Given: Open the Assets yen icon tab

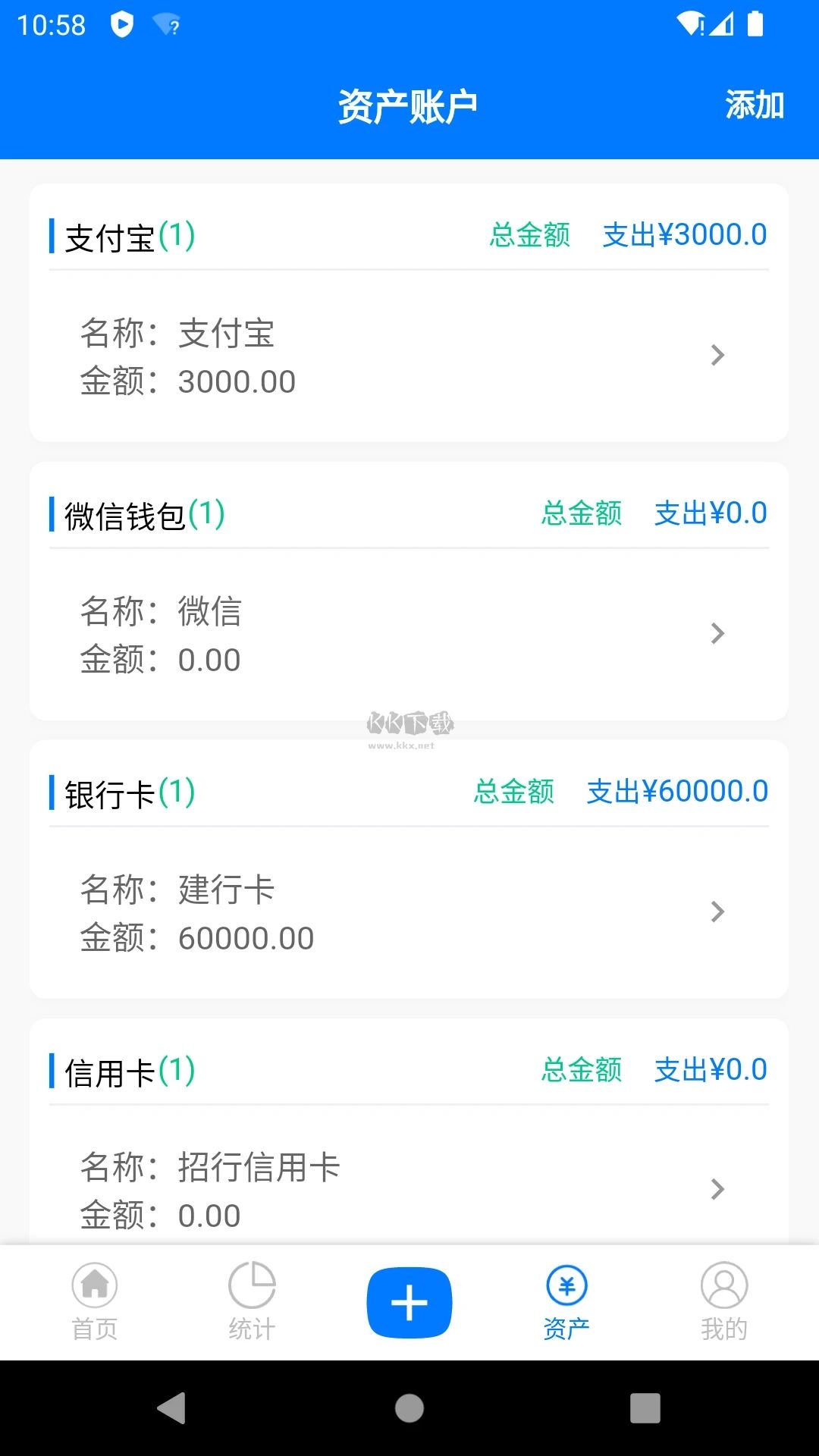Looking at the screenshot, I should 566,1287.
